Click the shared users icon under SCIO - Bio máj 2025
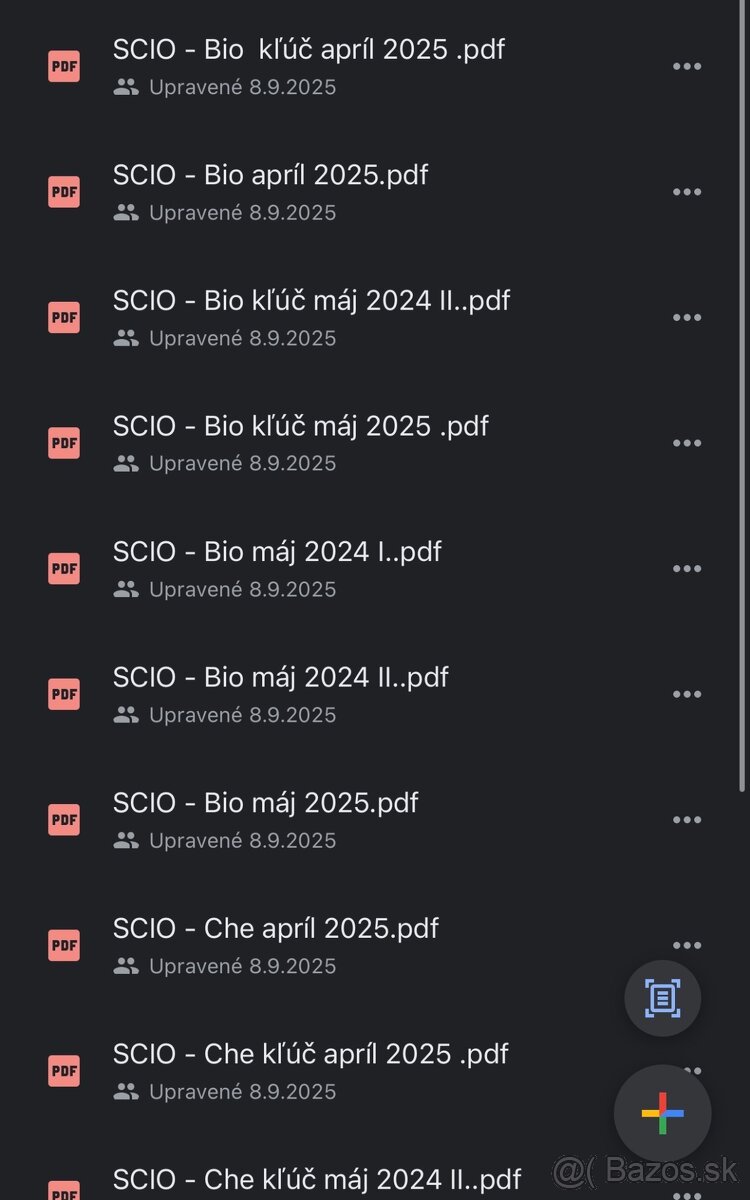 click(126, 840)
